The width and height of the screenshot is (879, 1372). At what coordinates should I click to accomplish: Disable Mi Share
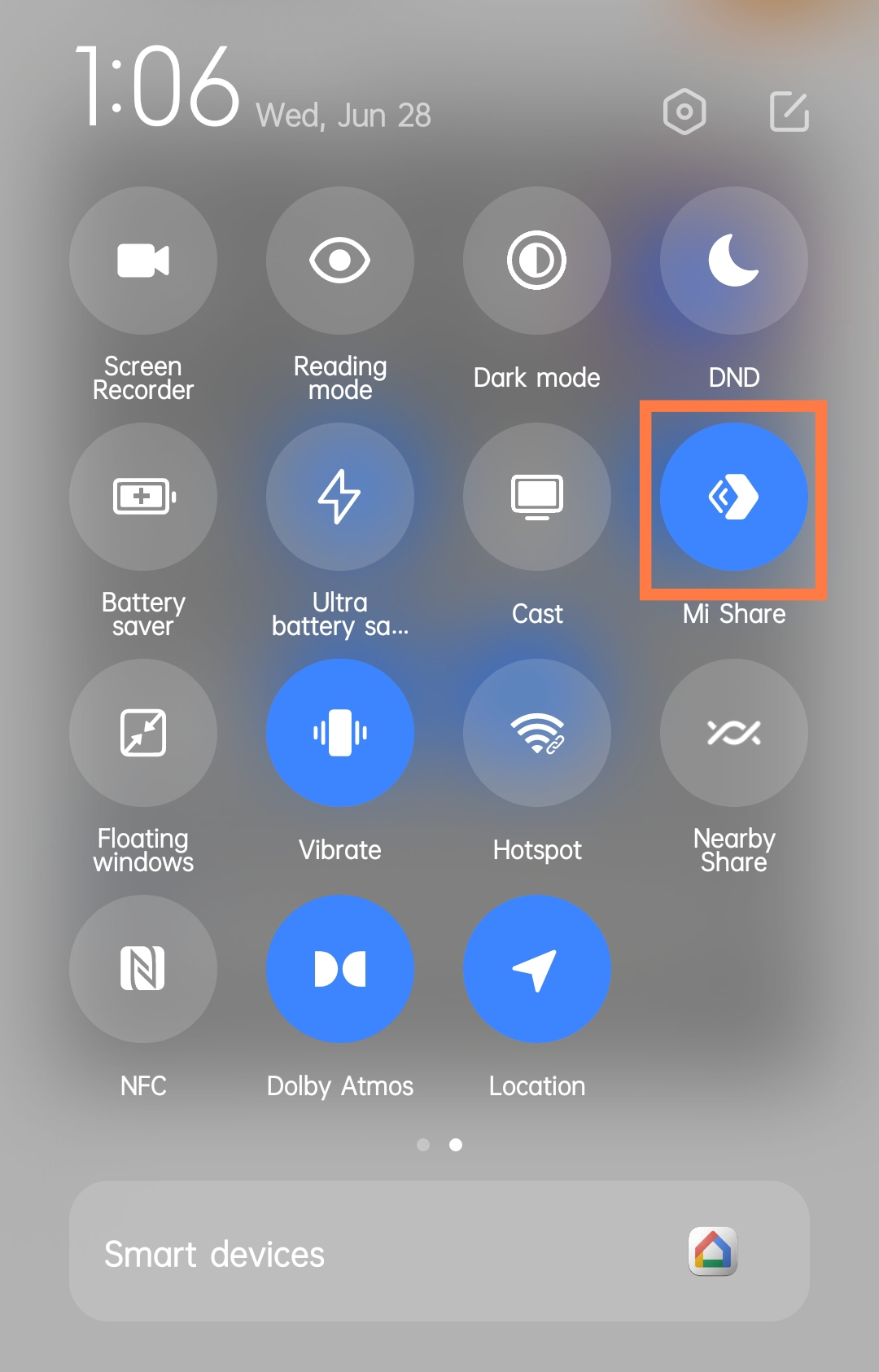click(x=734, y=497)
